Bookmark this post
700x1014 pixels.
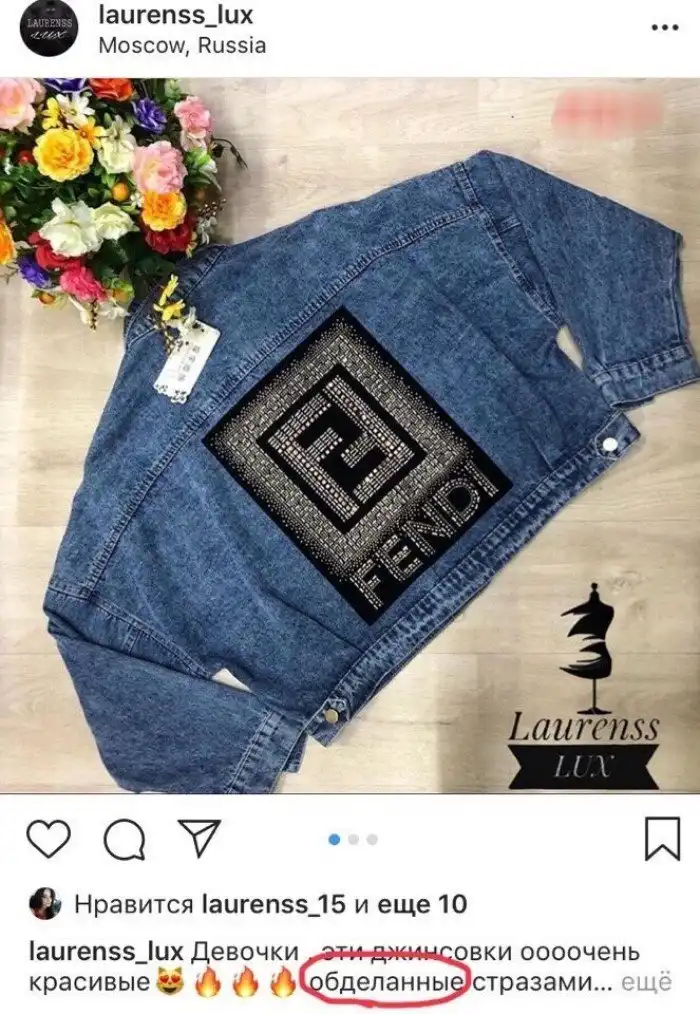coord(662,839)
